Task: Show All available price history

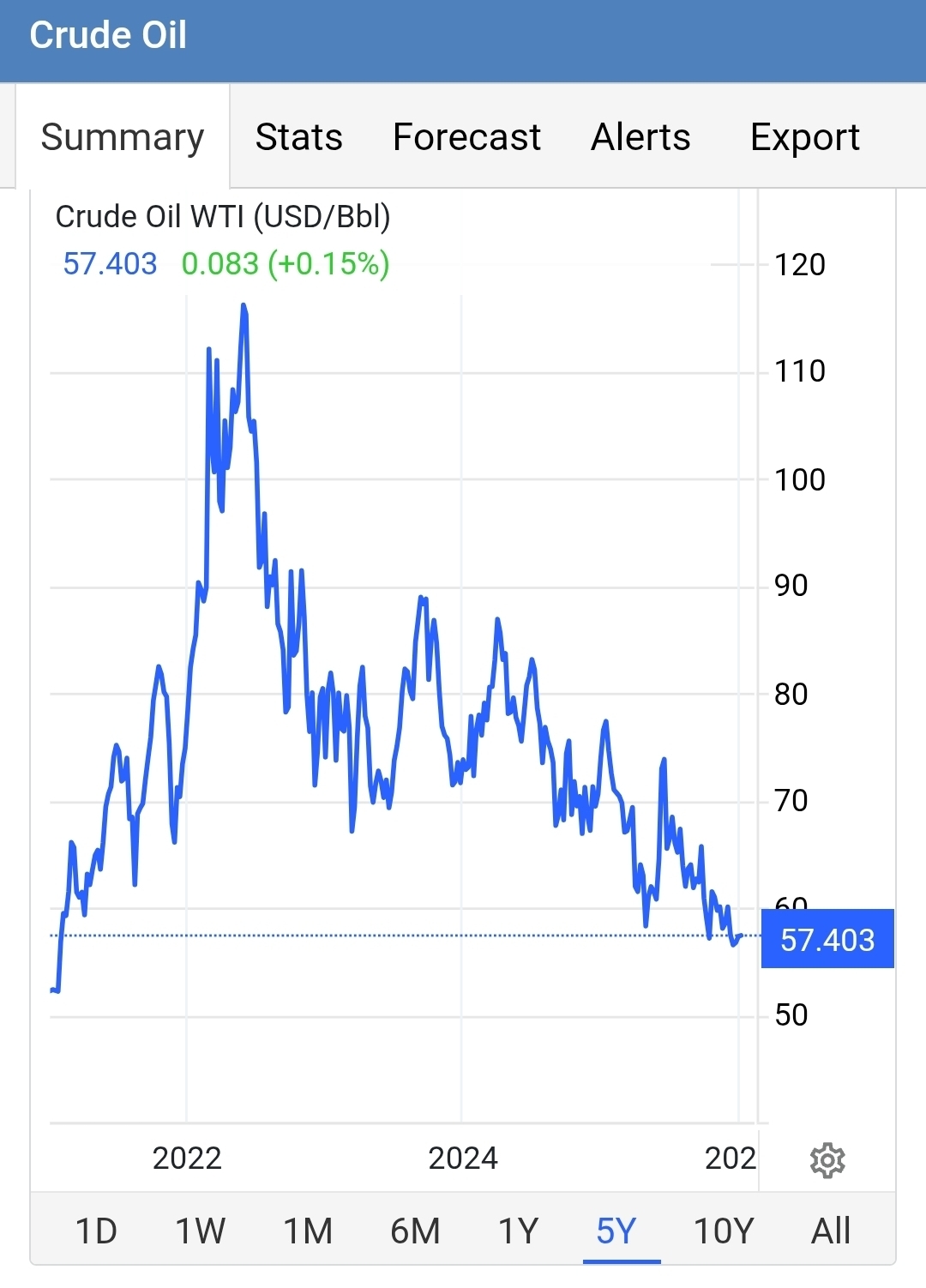Action: tap(831, 1231)
